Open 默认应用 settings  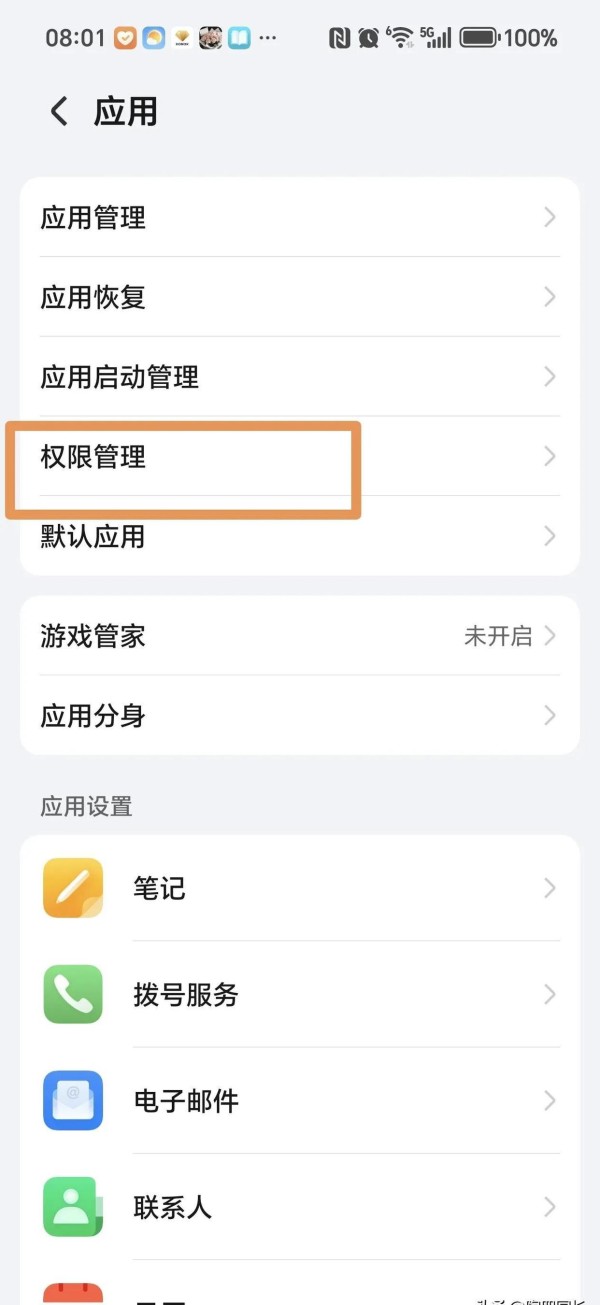tap(300, 536)
